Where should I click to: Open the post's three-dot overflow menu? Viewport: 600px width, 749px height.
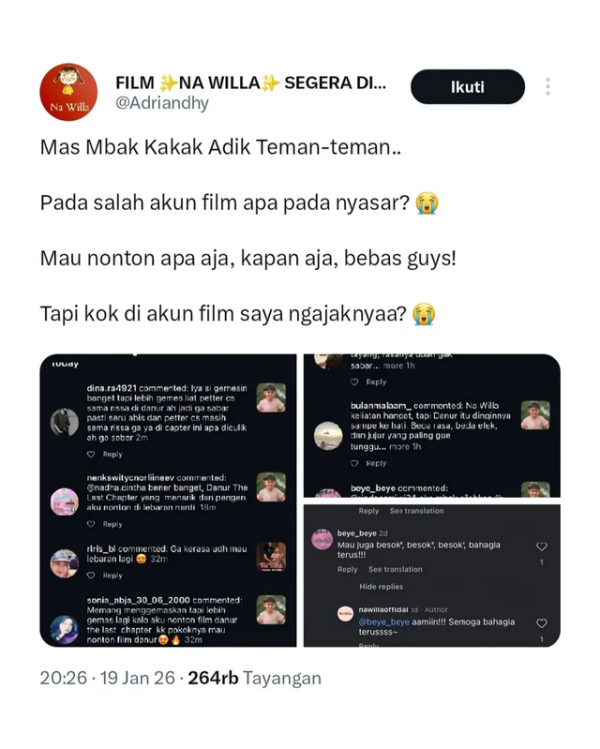coord(548,87)
